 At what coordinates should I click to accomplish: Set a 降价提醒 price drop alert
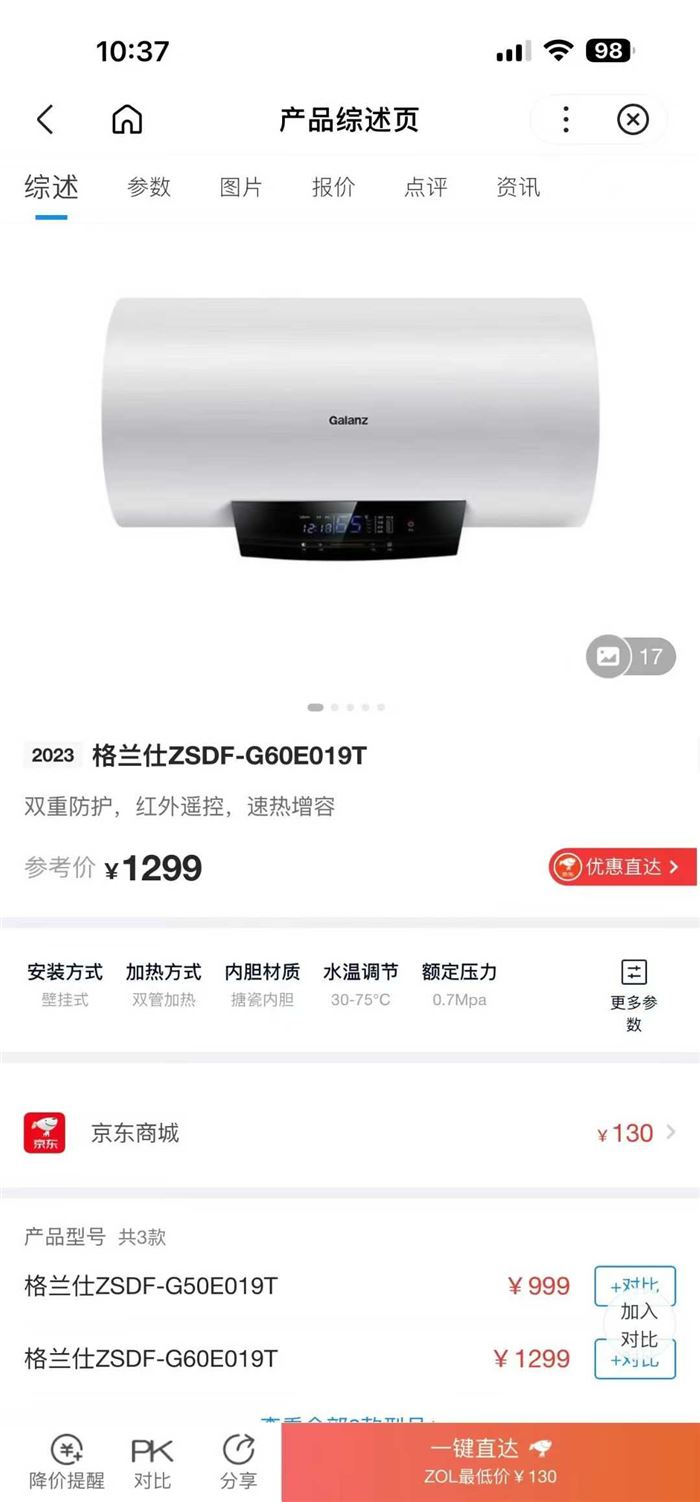(66, 1461)
